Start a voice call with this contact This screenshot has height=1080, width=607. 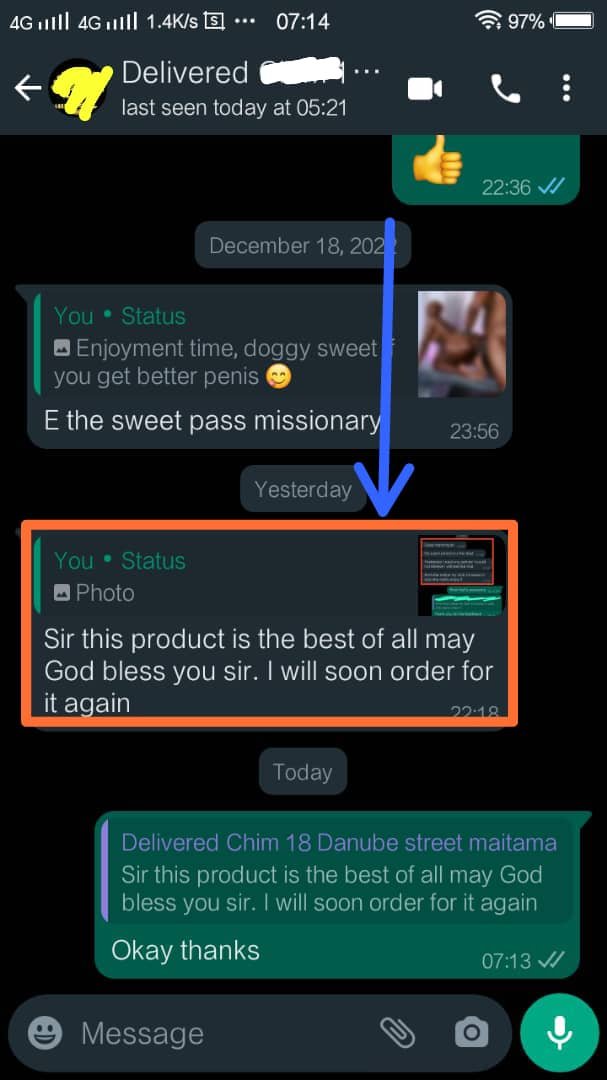(x=505, y=89)
